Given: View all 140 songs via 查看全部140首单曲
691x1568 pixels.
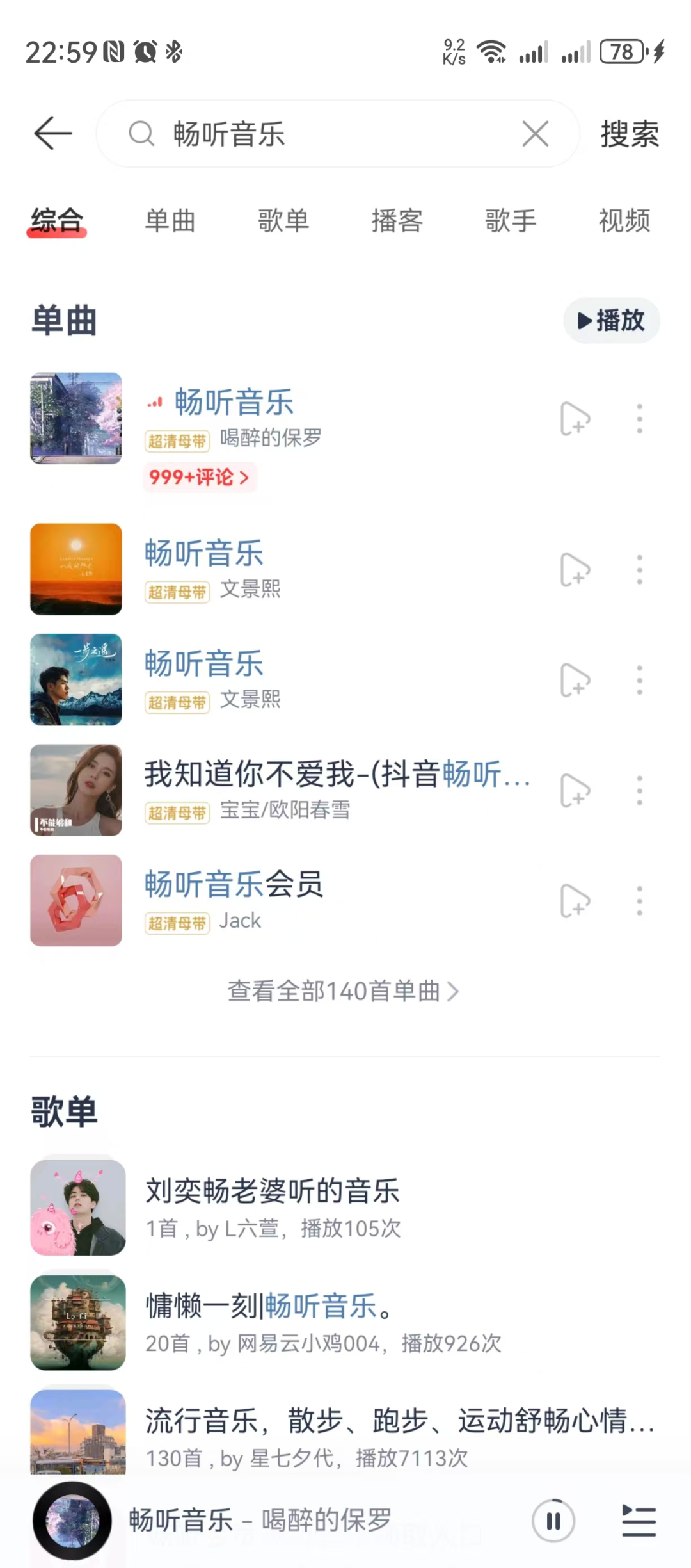Looking at the screenshot, I should click(x=344, y=991).
